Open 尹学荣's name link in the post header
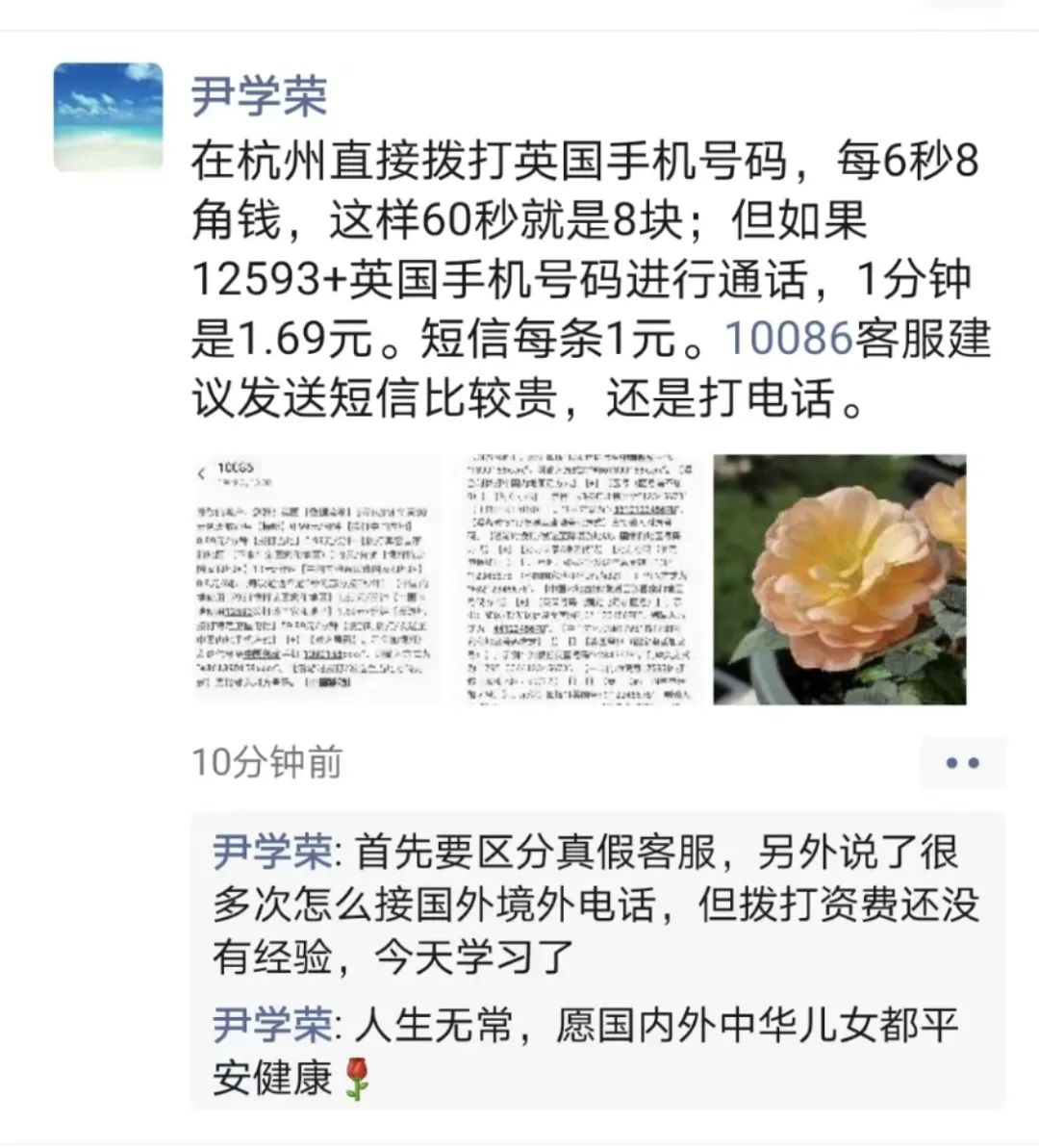 coord(259,95)
